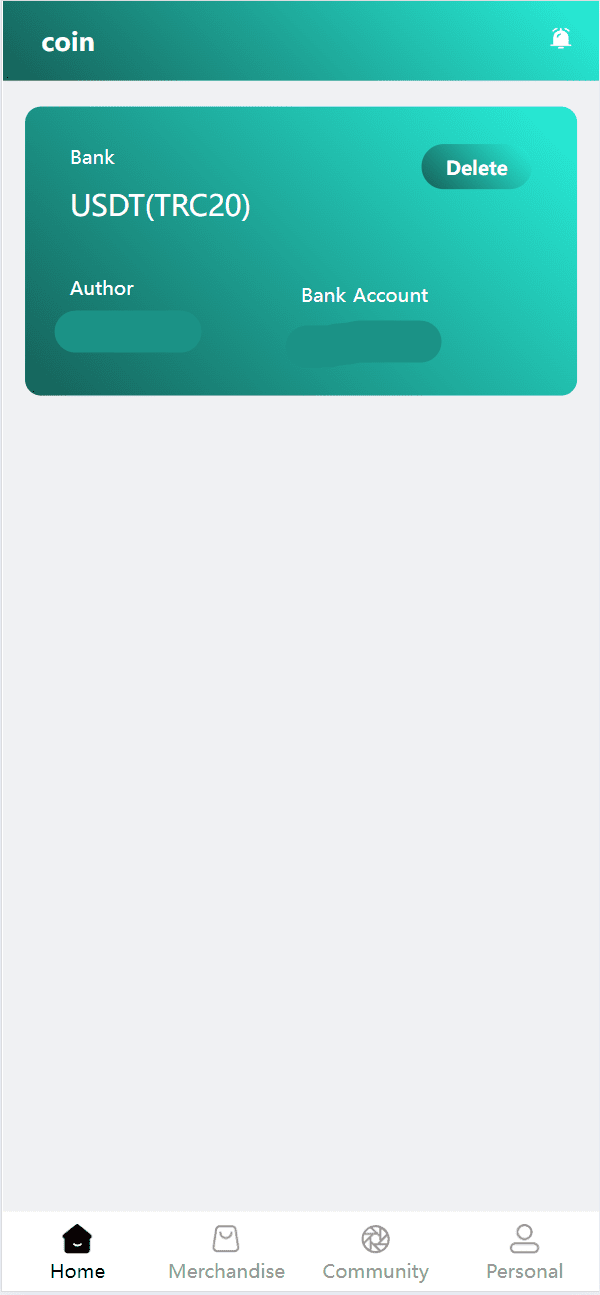Open the notifications bell
600x1295 pixels.
coord(561,38)
